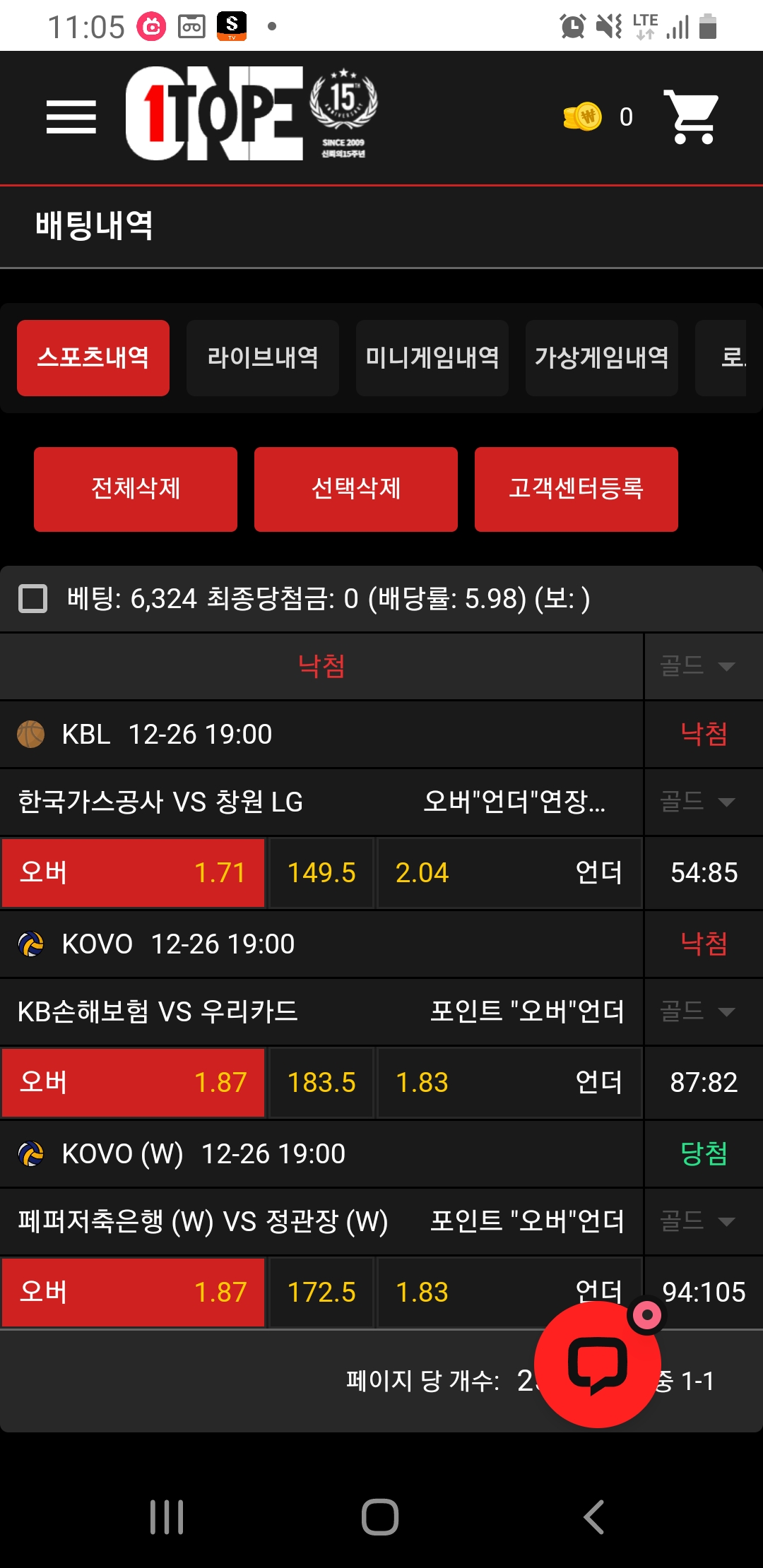Switch to the 가상게임내역 tab
Screen dimensions: 763x1568
click(602, 357)
